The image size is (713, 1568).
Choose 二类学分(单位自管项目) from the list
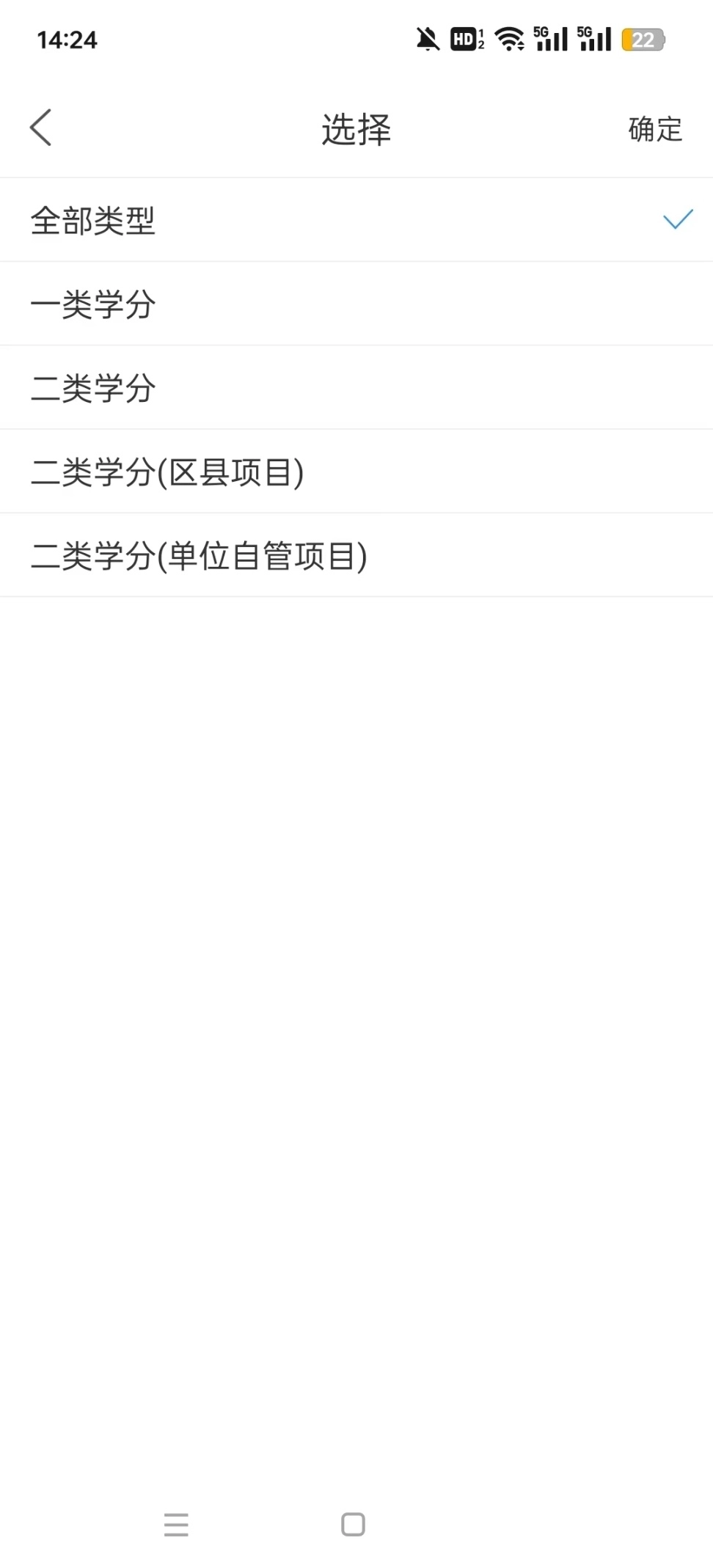tap(201, 554)
